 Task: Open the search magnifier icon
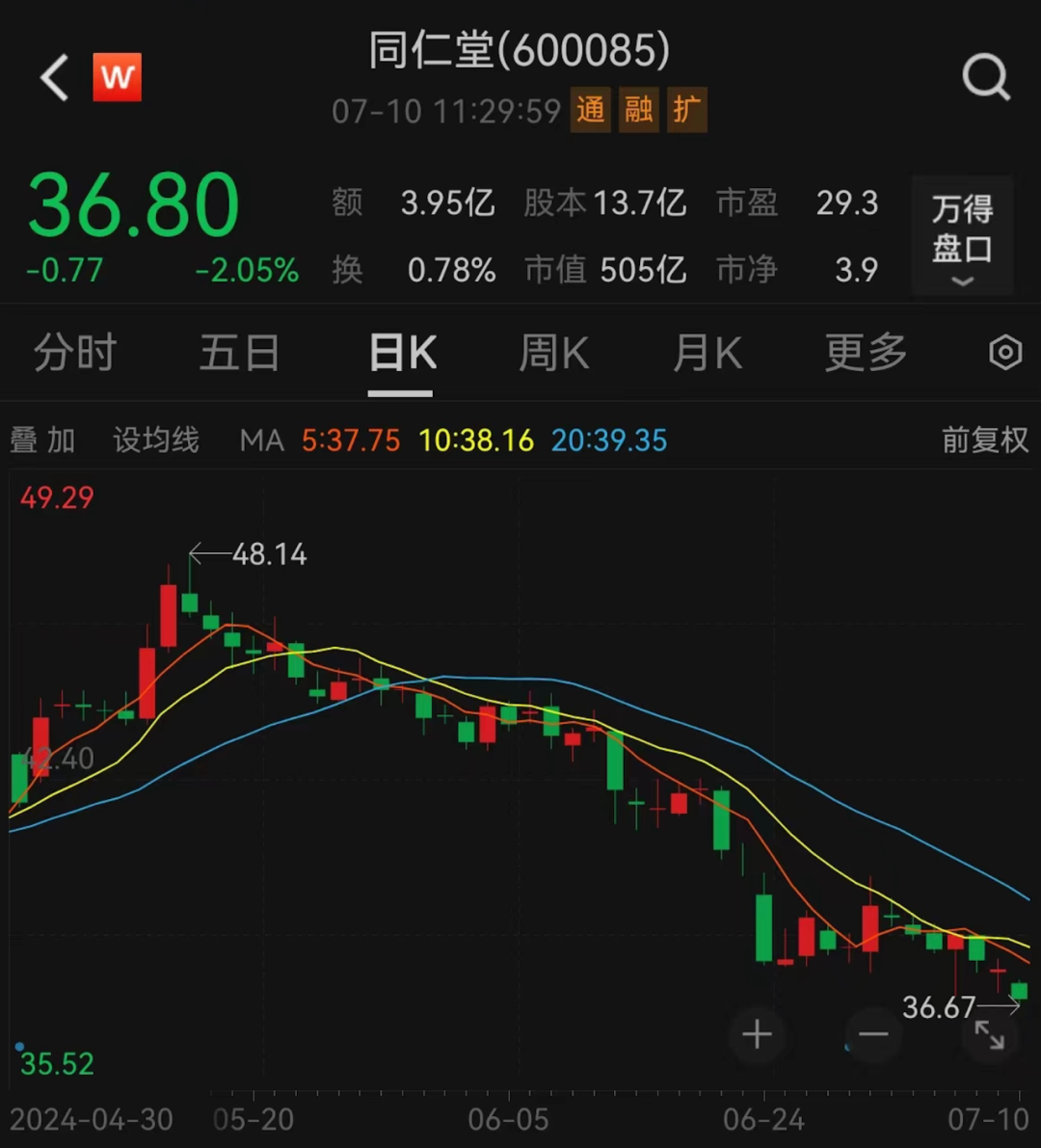(986, 77)
